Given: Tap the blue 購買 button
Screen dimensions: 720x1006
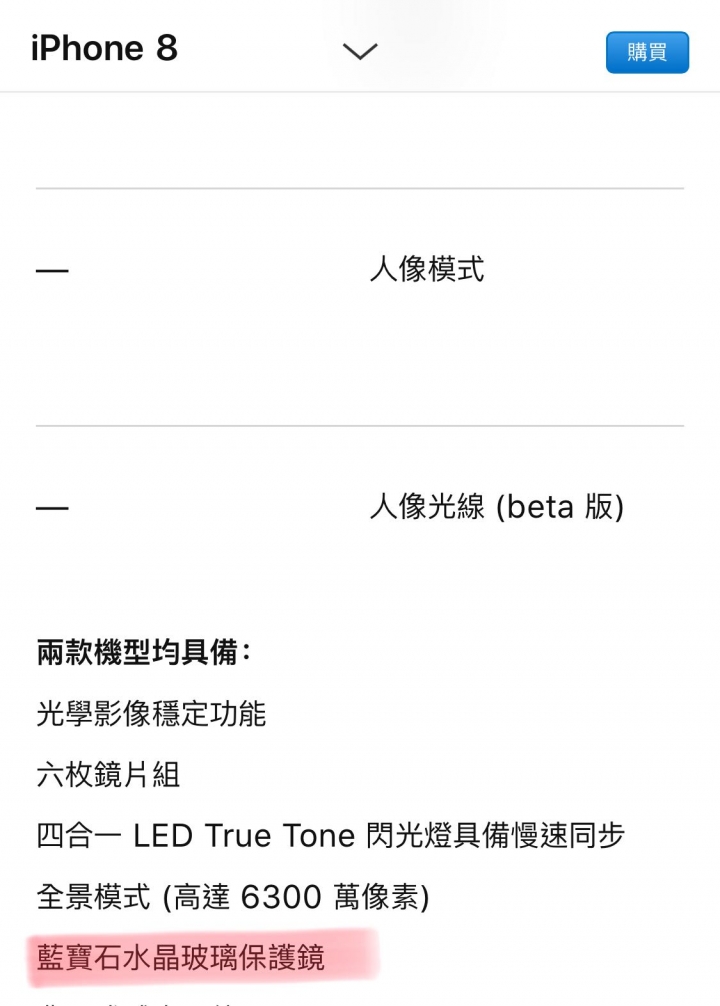Looking at the screenshot, I should 647,52.
